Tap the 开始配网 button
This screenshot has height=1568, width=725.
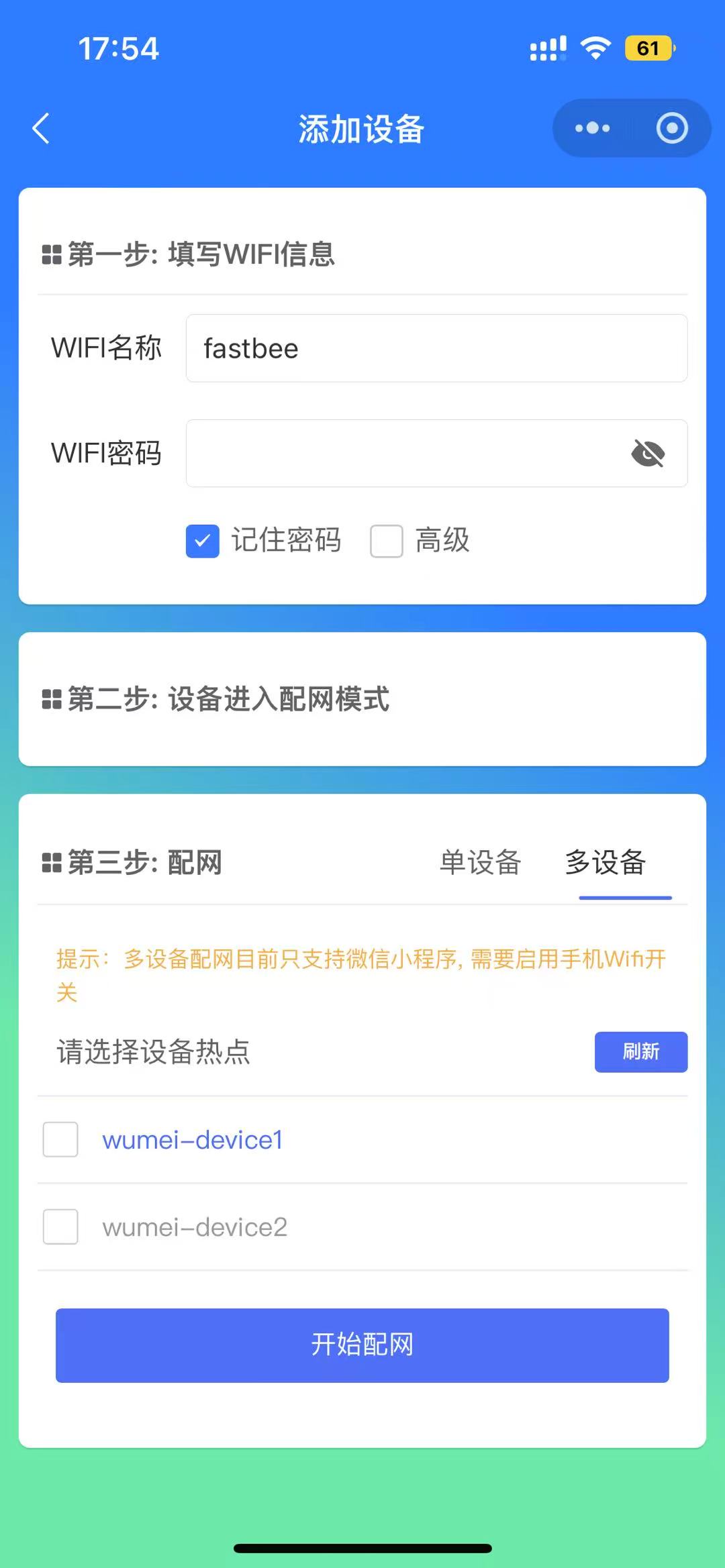(362, 1345)
